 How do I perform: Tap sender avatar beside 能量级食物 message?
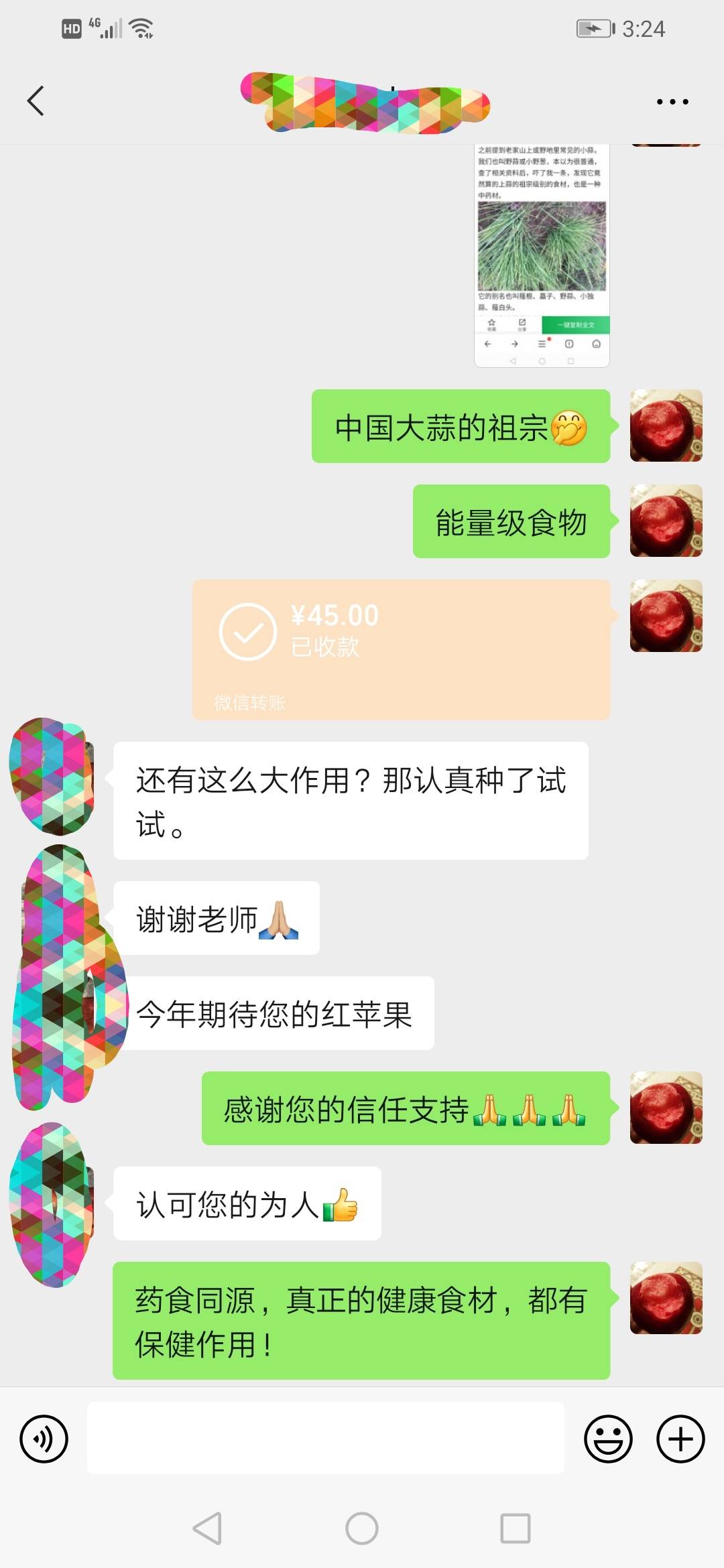666,521
